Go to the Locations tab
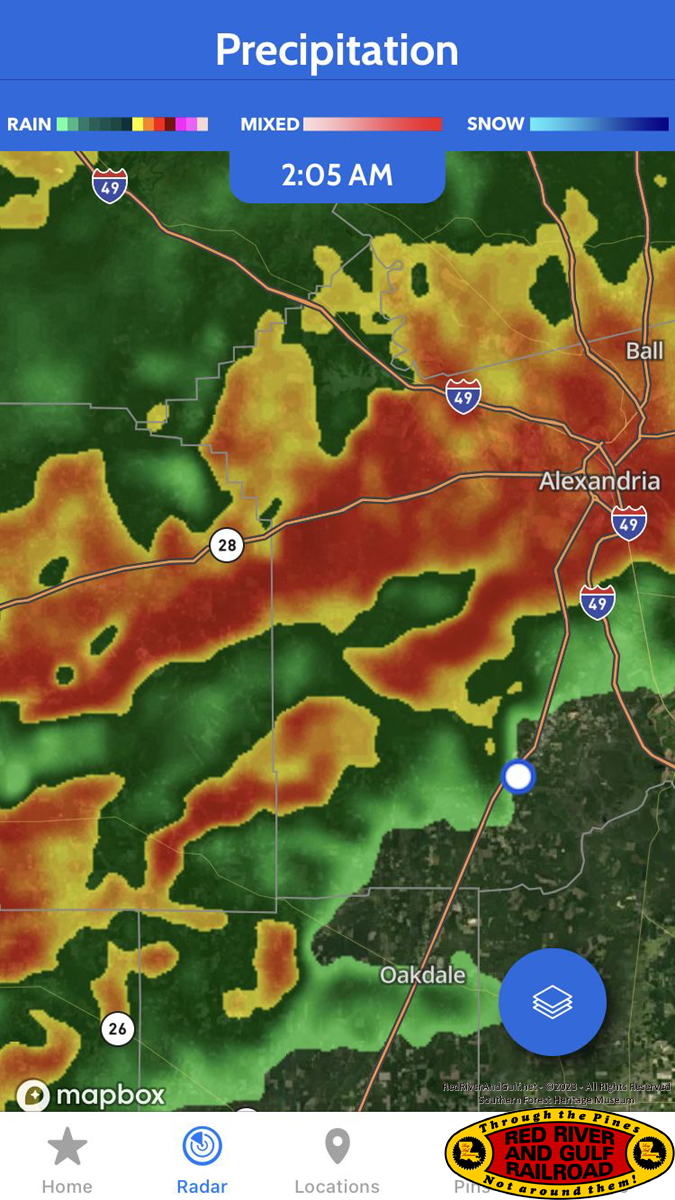This screenshot has width=675, height=1200. (337, 1160)
